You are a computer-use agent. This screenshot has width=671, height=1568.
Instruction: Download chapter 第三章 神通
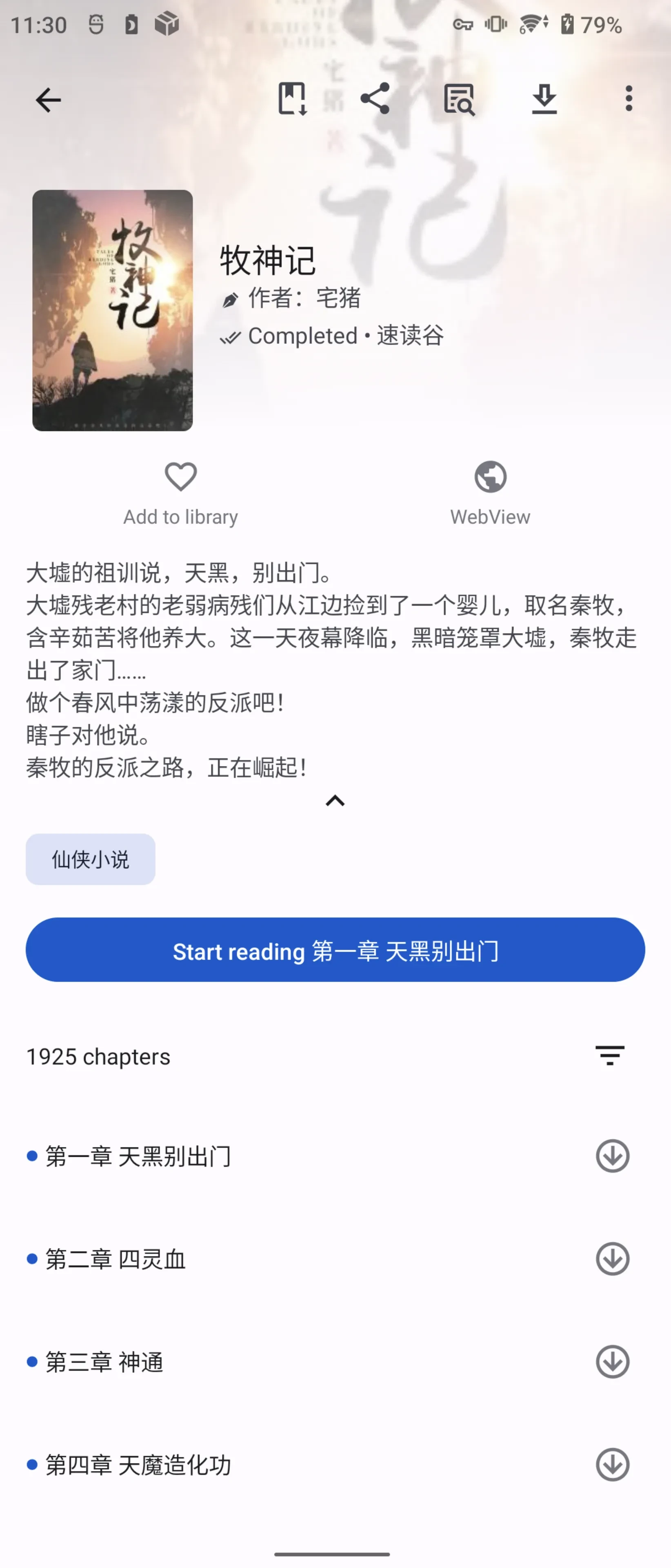pyautogui.click(x=612, y=1362)
